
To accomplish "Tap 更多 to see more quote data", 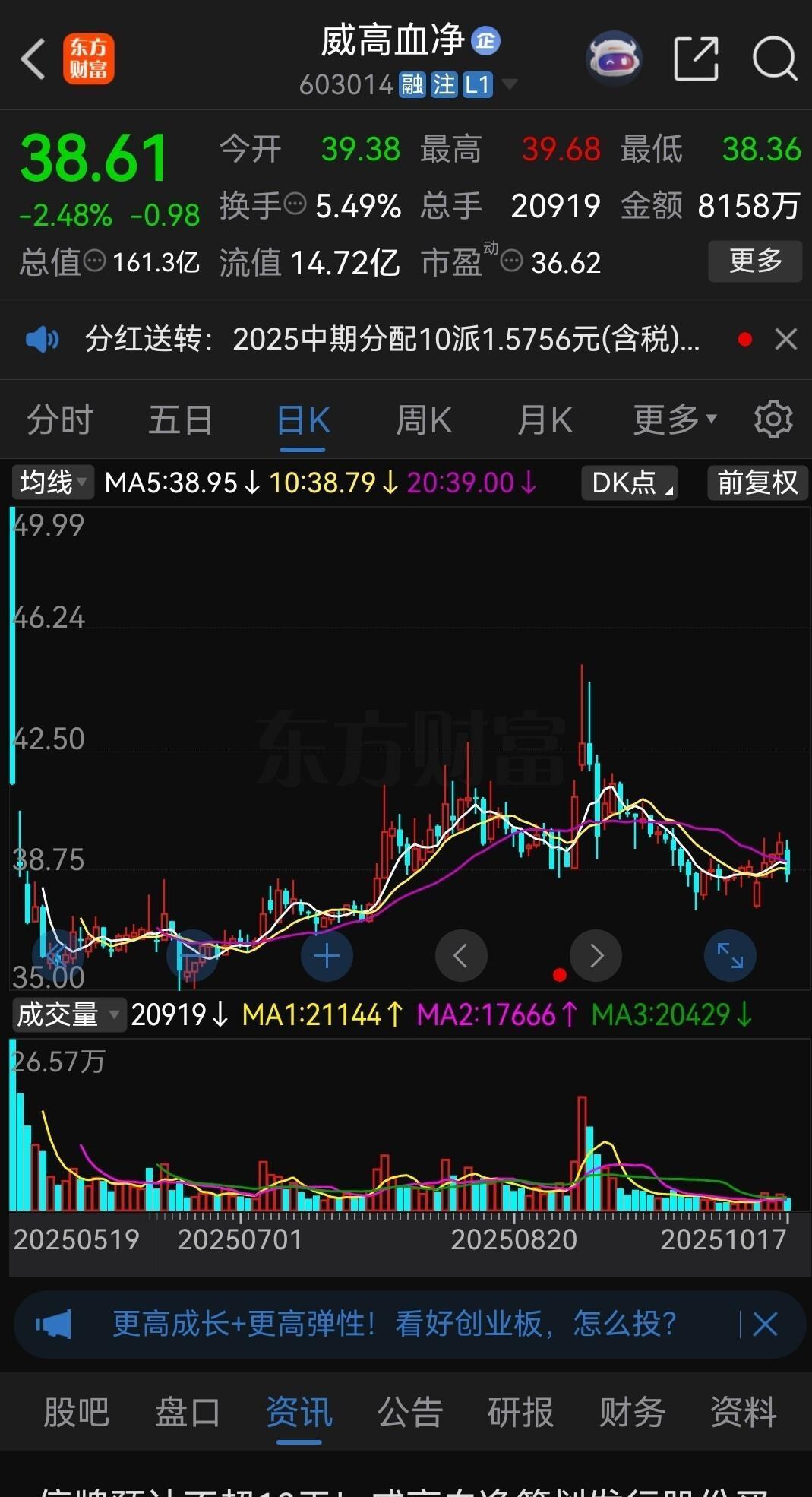I will (754, 261).
